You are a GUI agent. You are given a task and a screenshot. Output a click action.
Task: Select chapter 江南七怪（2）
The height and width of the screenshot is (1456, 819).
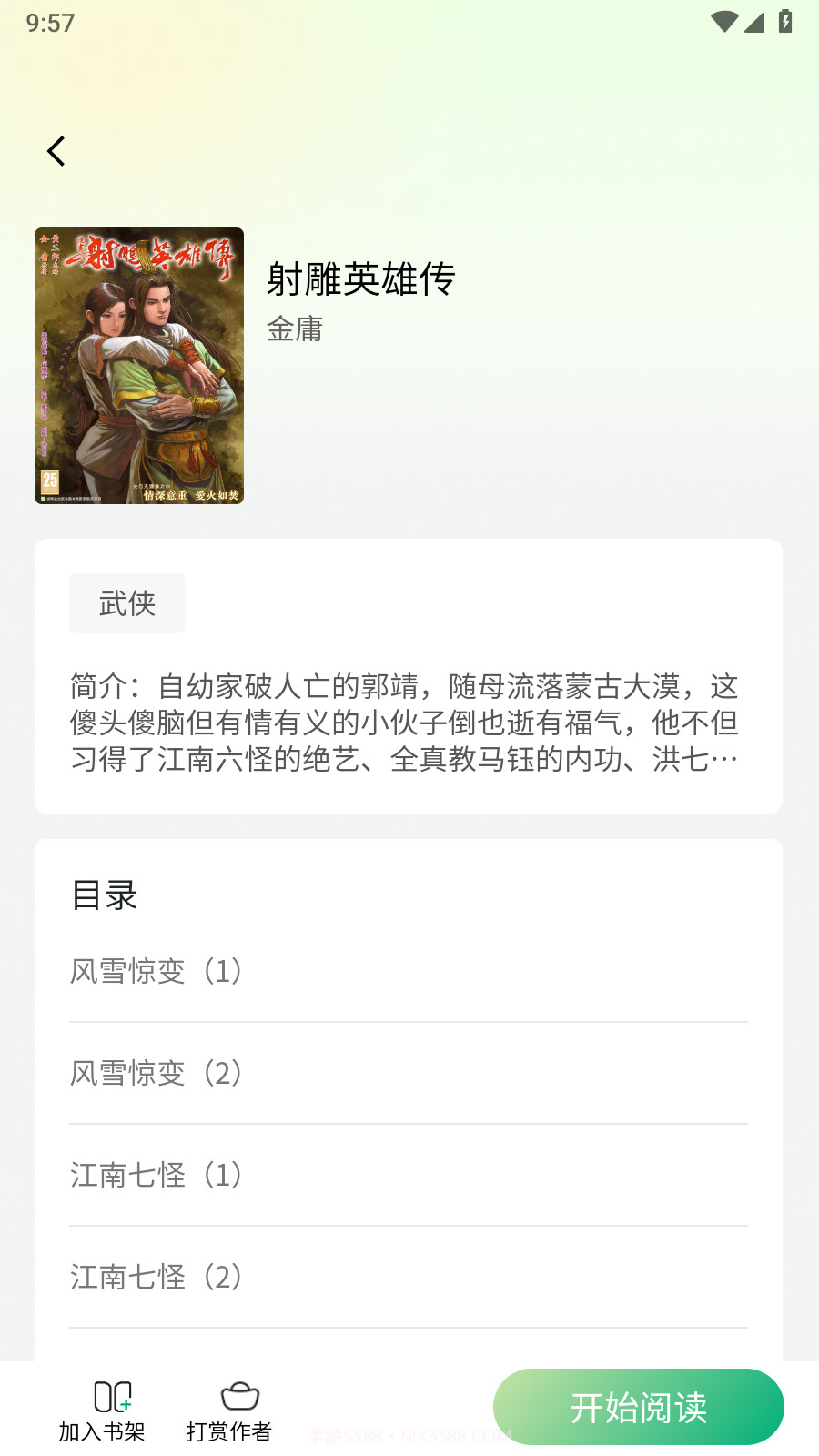coord(157,1277)
